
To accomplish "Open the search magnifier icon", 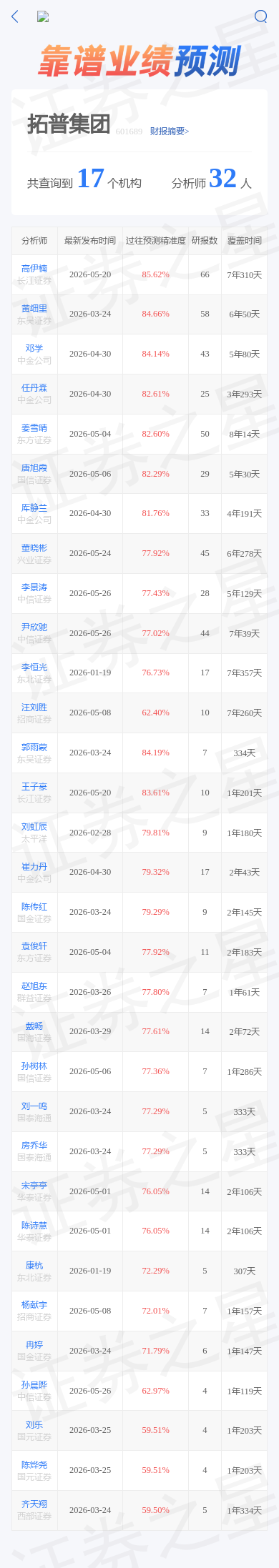I will click(261, 16).
